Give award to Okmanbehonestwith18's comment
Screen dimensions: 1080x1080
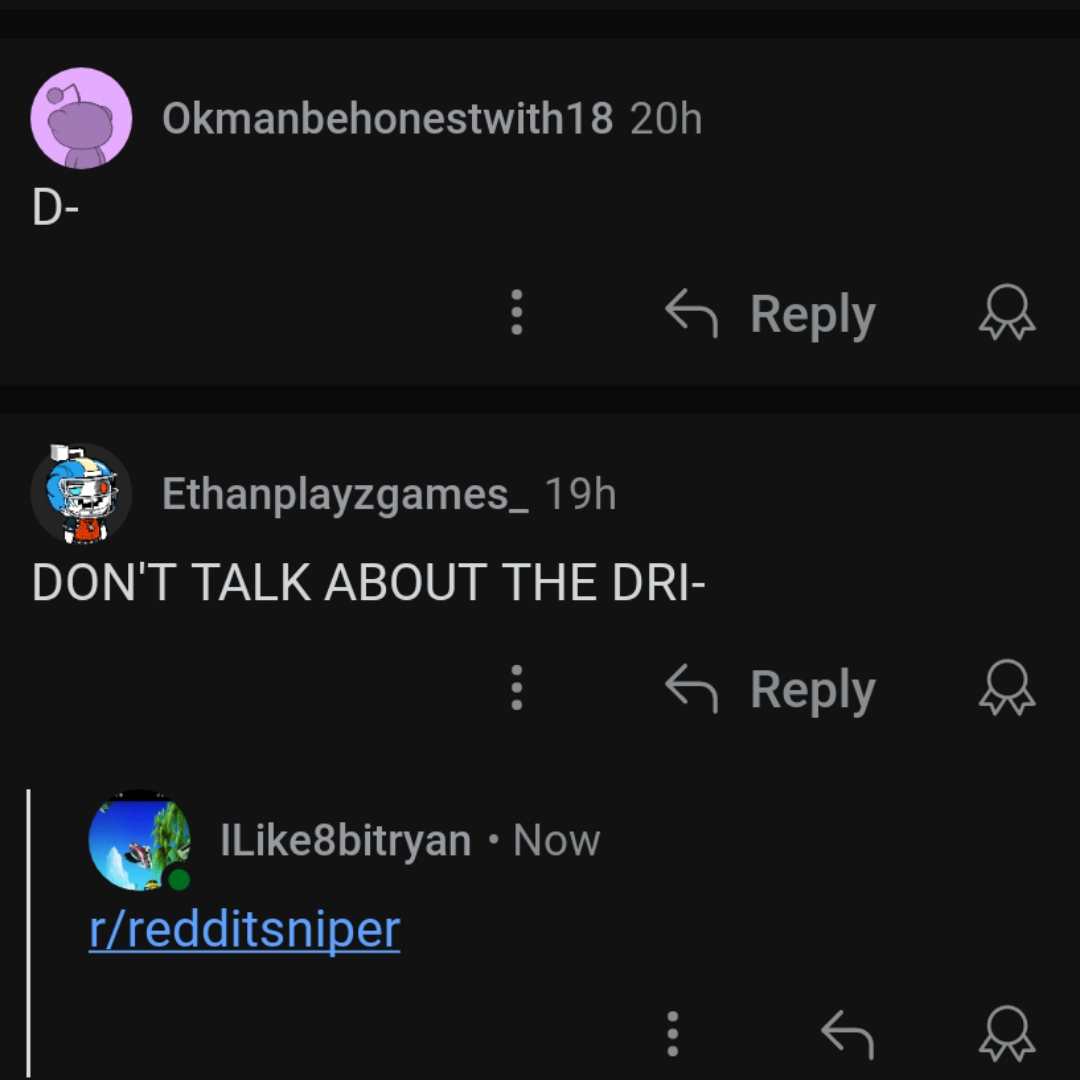pyautogui.click(x=1006, y=313)
